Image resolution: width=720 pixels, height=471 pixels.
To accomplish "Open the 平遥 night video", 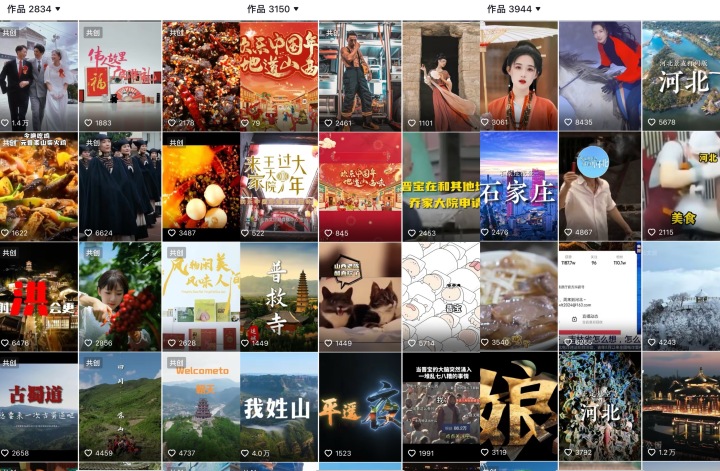I will [360, 406].
